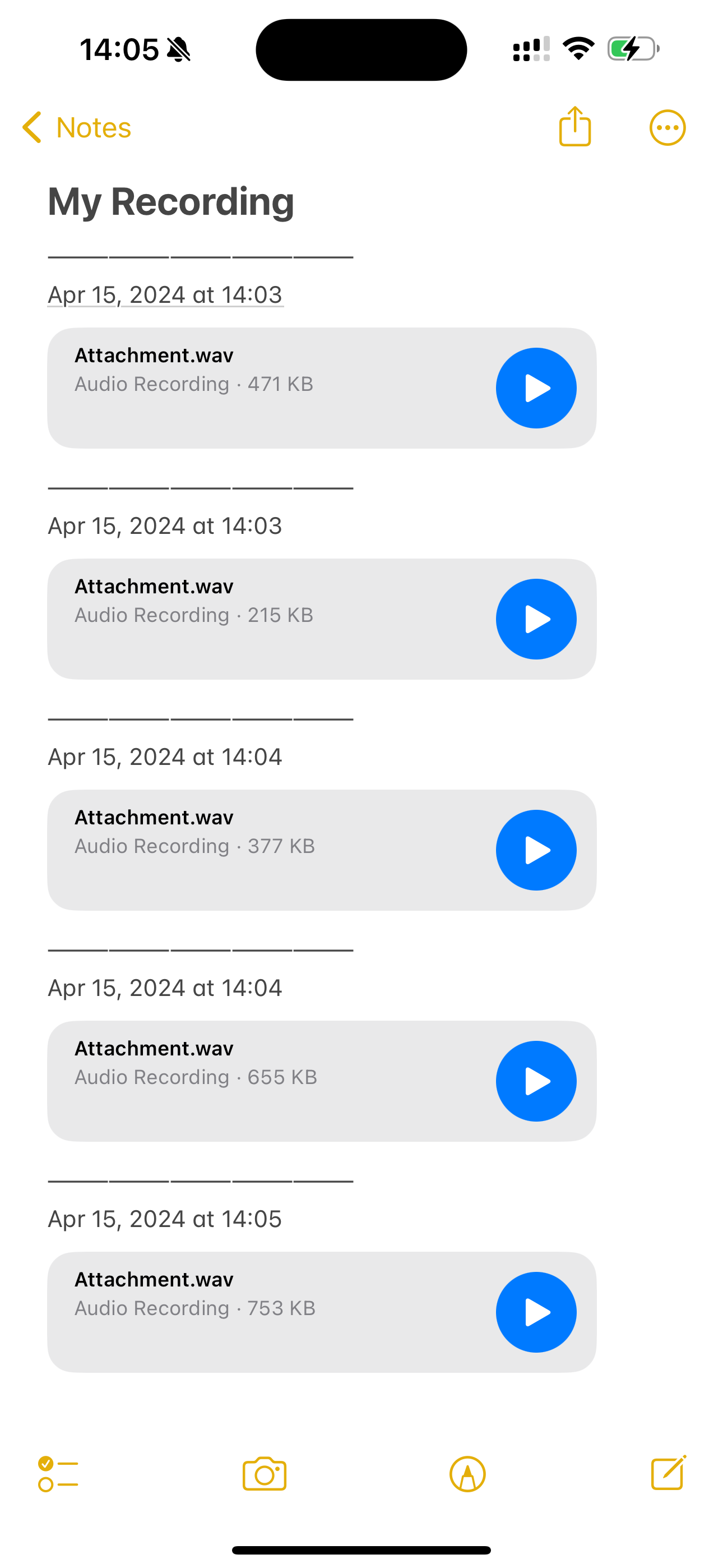Play the 753 KB audio recording

[536, 1312]
